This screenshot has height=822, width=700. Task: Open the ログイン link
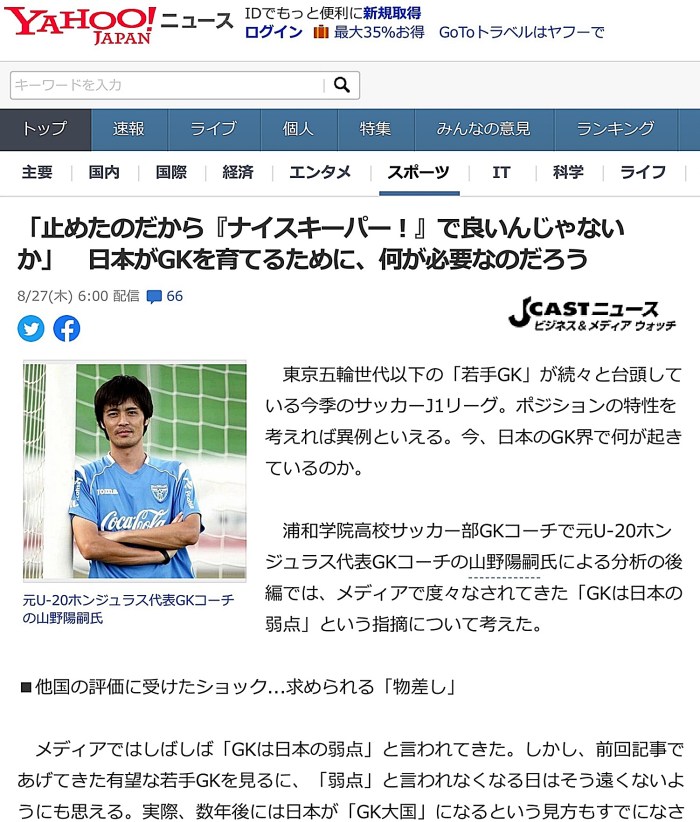pyautogui.click(x=273, y=32)
